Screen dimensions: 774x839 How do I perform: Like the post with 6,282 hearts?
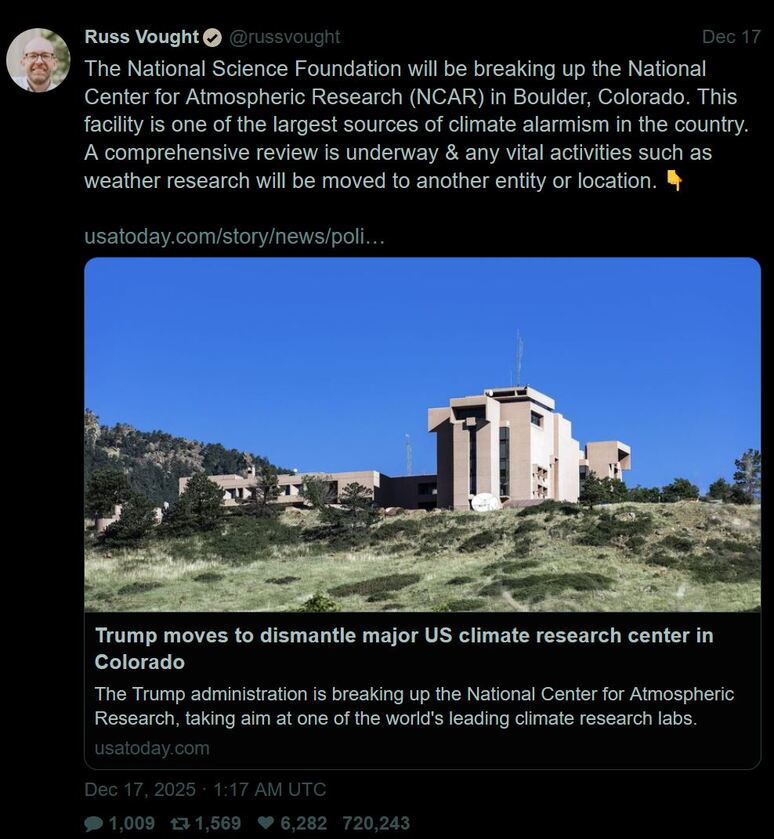click(266, 823)
